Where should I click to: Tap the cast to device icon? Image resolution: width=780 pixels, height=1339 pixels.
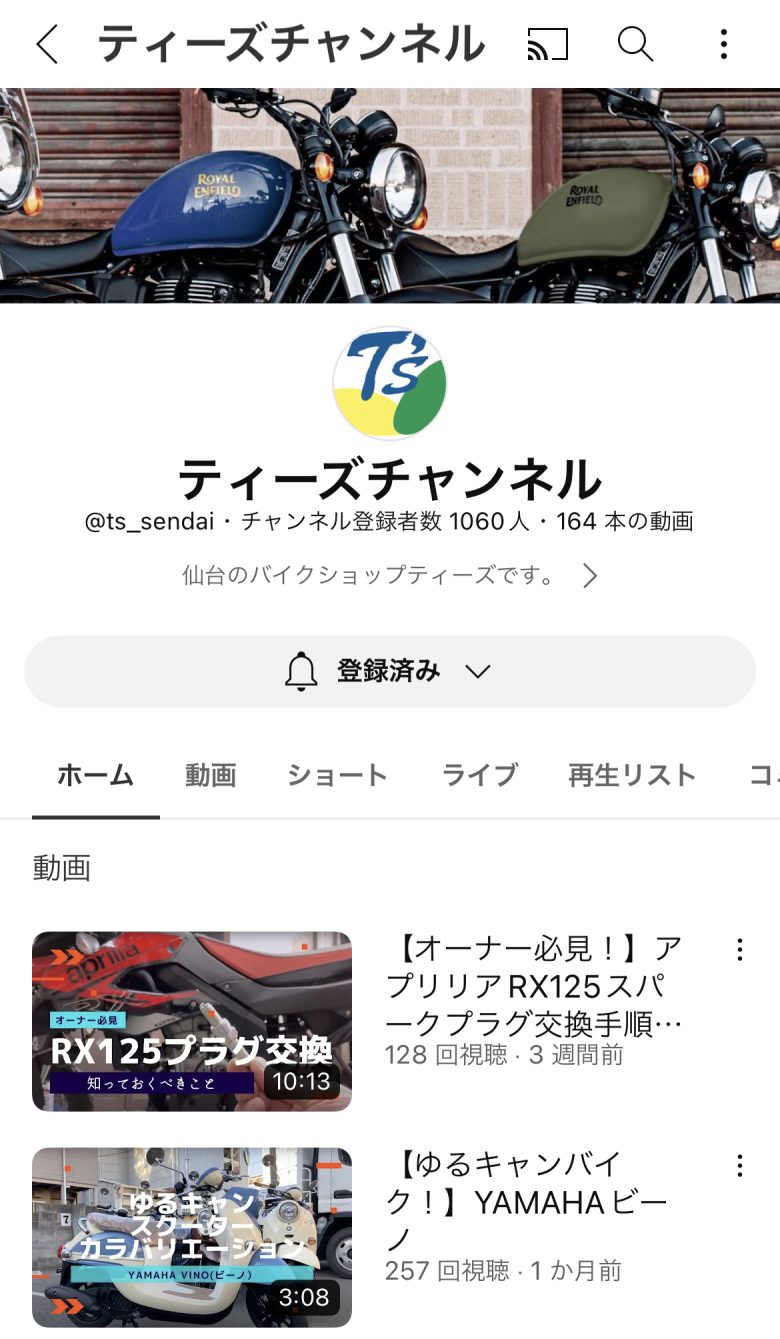[x=547, y=44]
